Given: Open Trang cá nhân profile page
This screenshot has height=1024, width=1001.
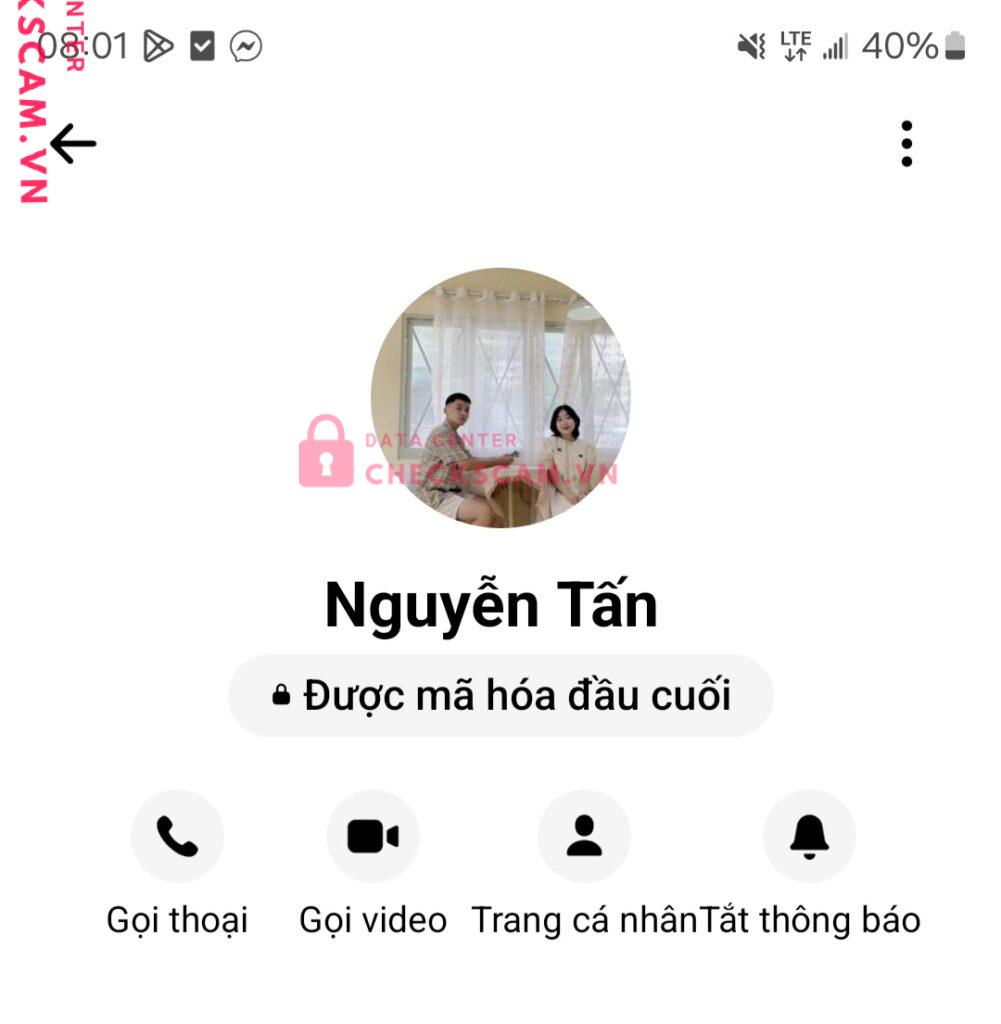Looking at the screenshot, I should click(x=584, y=837).
